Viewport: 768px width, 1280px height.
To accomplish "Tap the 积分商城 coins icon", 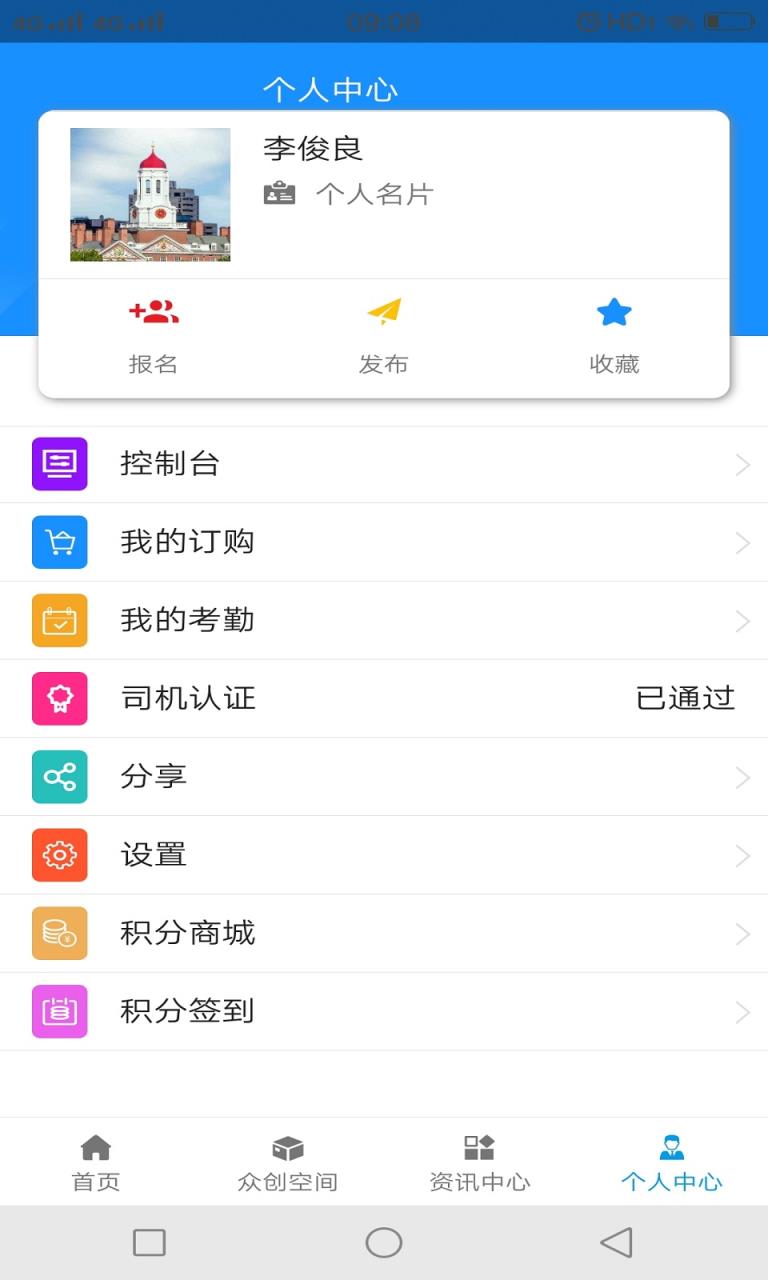I will (58, 933).
